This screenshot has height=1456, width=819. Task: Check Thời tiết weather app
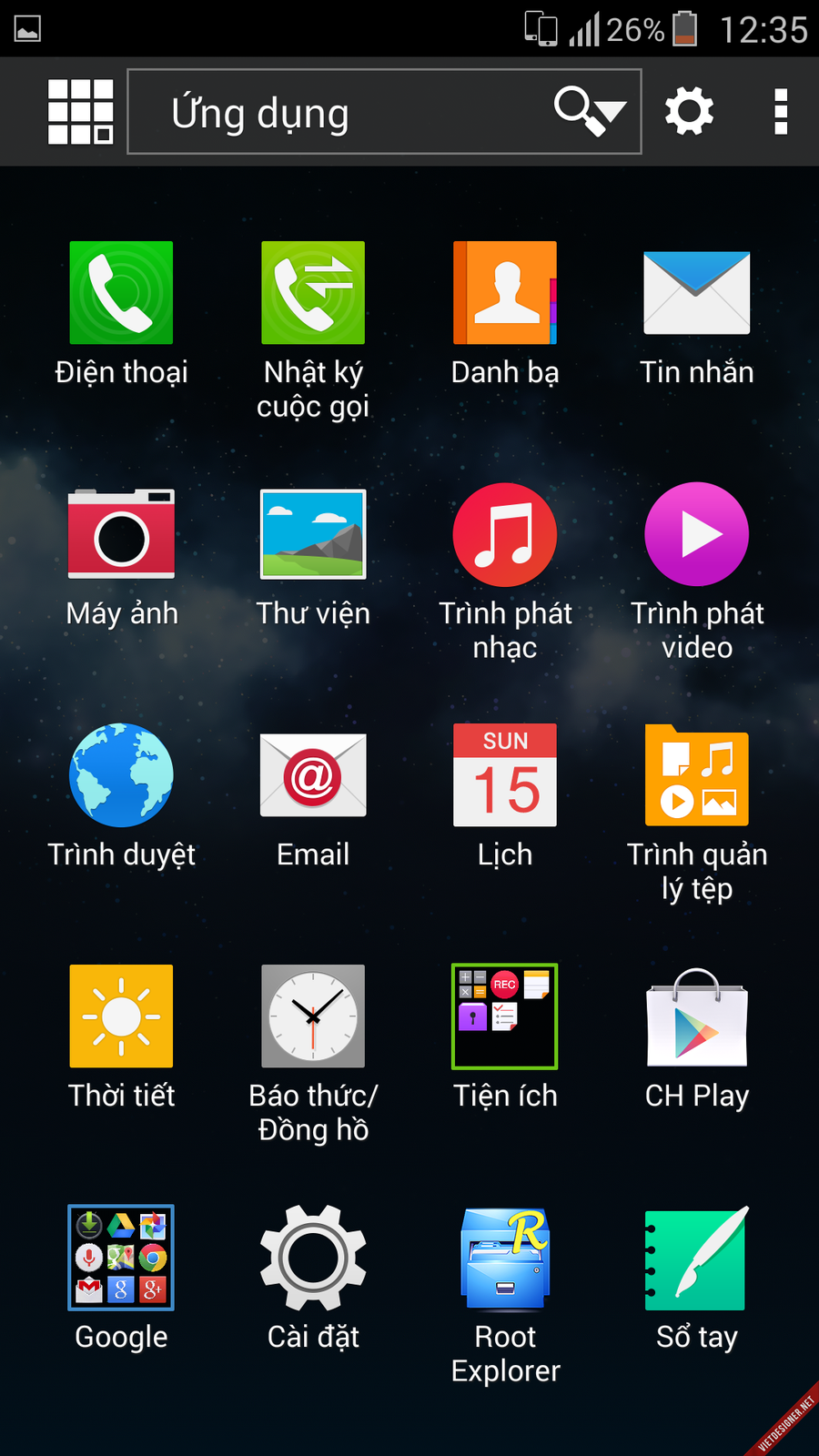[x=121, y=1016]
